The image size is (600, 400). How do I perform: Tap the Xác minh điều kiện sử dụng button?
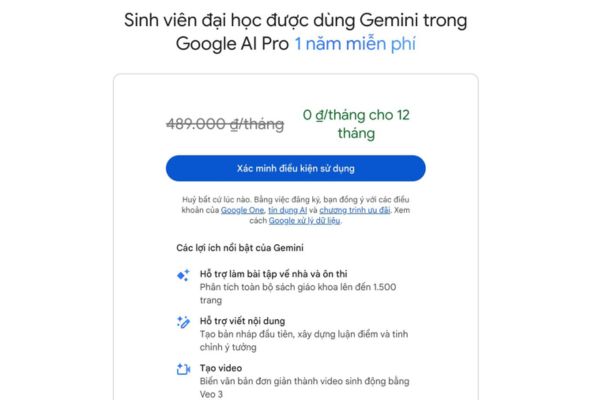[295, 168]
